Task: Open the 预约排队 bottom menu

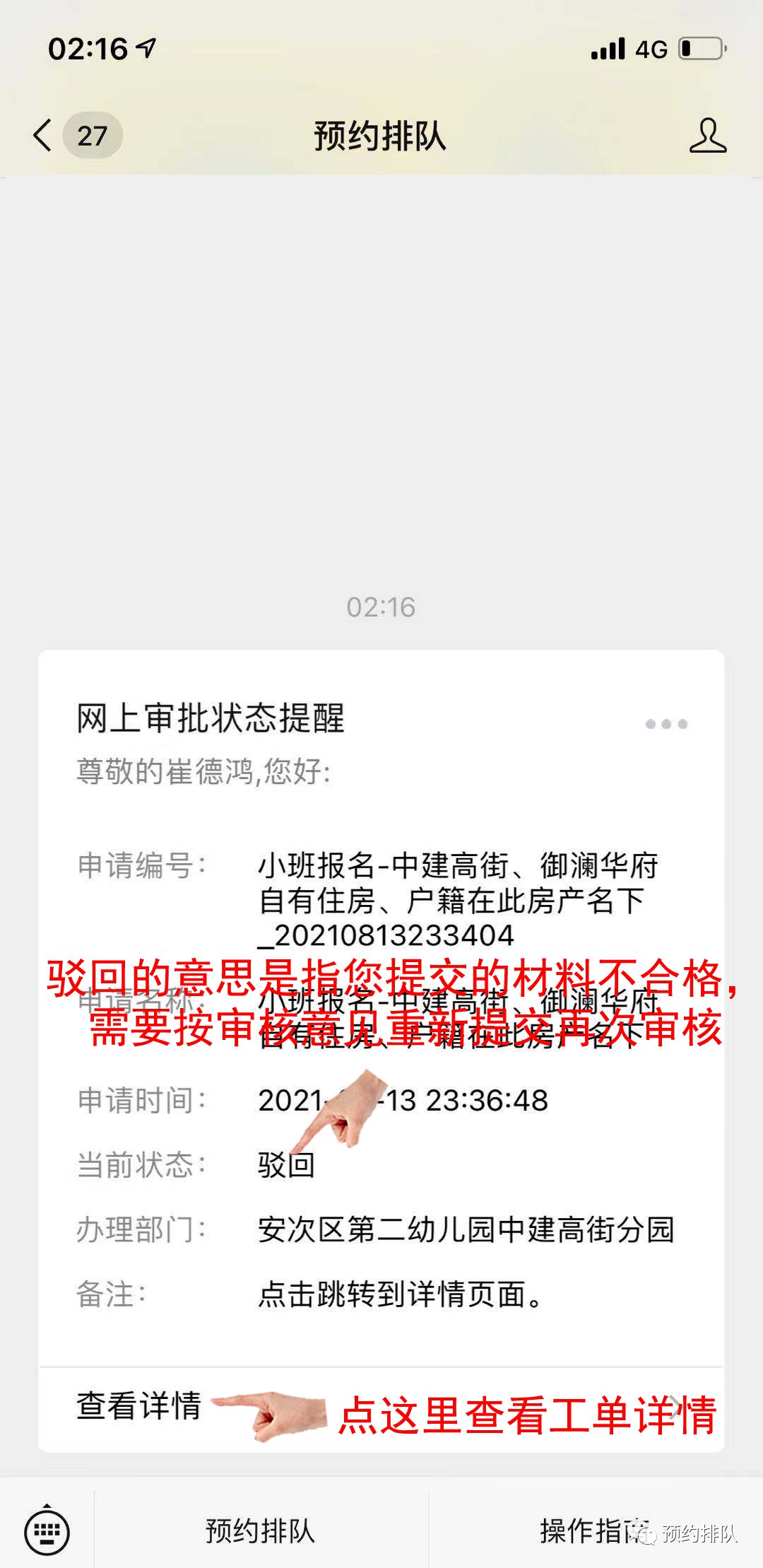Action: [x=260, y=1531]
